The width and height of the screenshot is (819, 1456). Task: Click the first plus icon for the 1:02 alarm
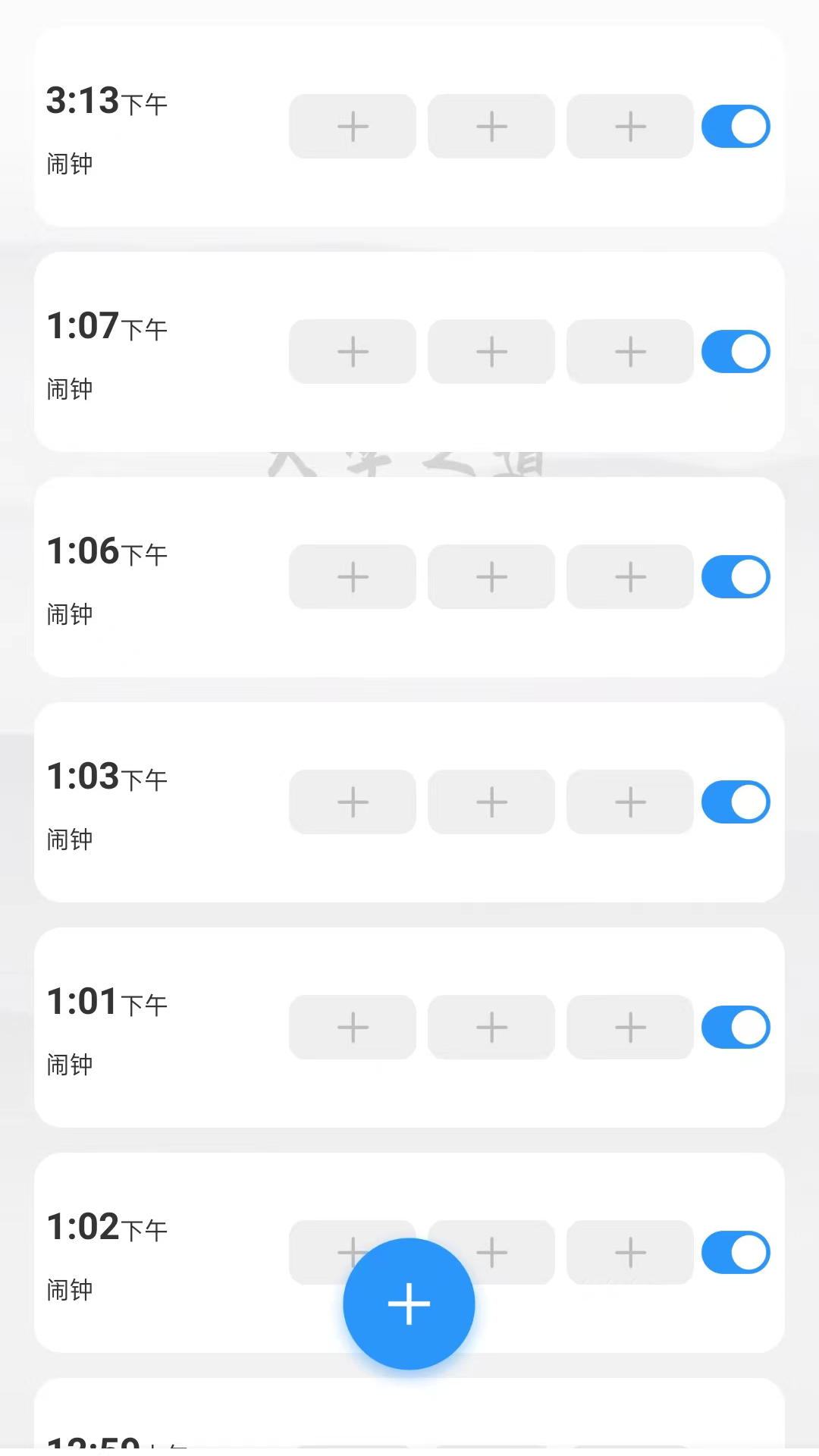[352, 1253]
